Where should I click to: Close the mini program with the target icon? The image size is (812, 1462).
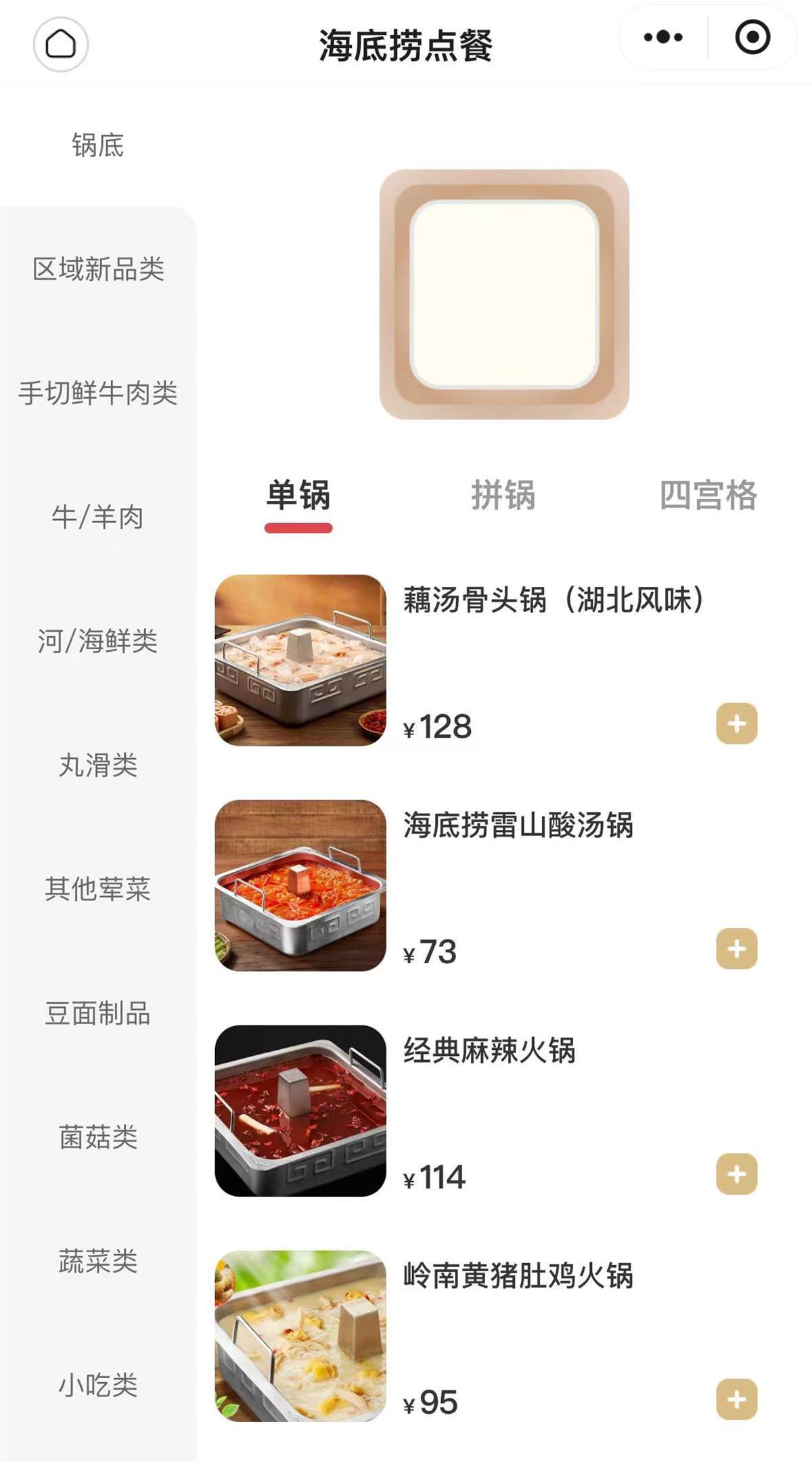coord(752,37)
